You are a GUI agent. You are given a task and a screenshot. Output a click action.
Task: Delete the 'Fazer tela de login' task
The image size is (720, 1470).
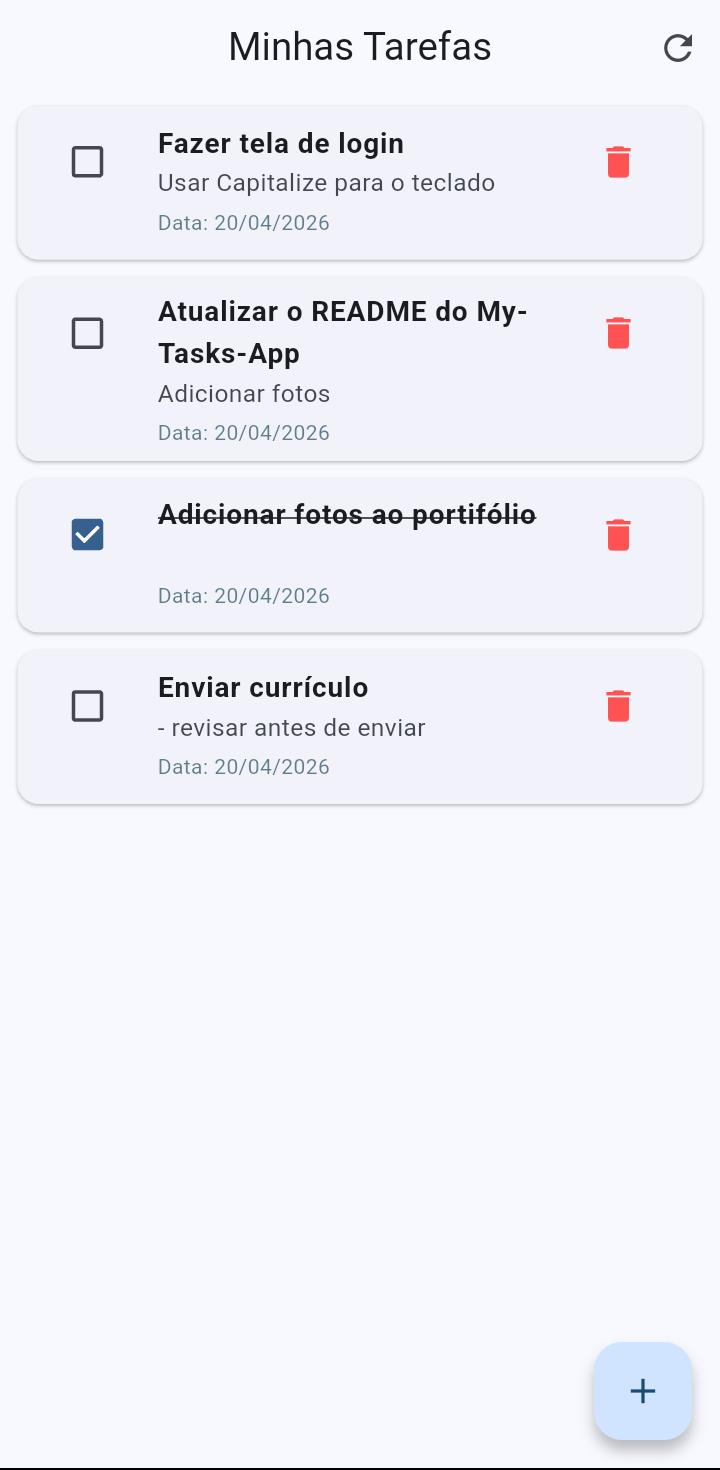[619, 162]
